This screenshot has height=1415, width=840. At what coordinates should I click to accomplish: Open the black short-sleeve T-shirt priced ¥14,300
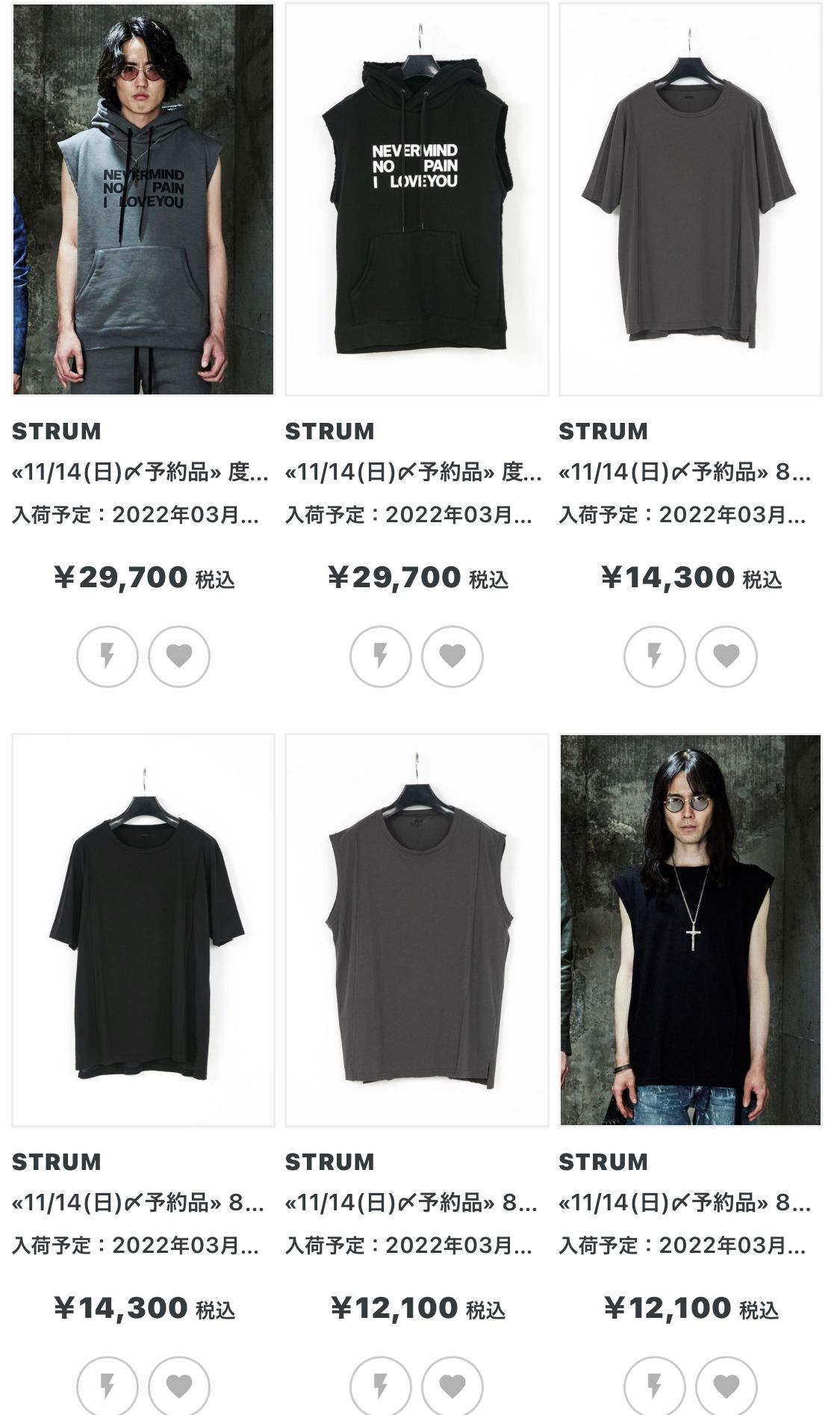click(x=143, y=930)
